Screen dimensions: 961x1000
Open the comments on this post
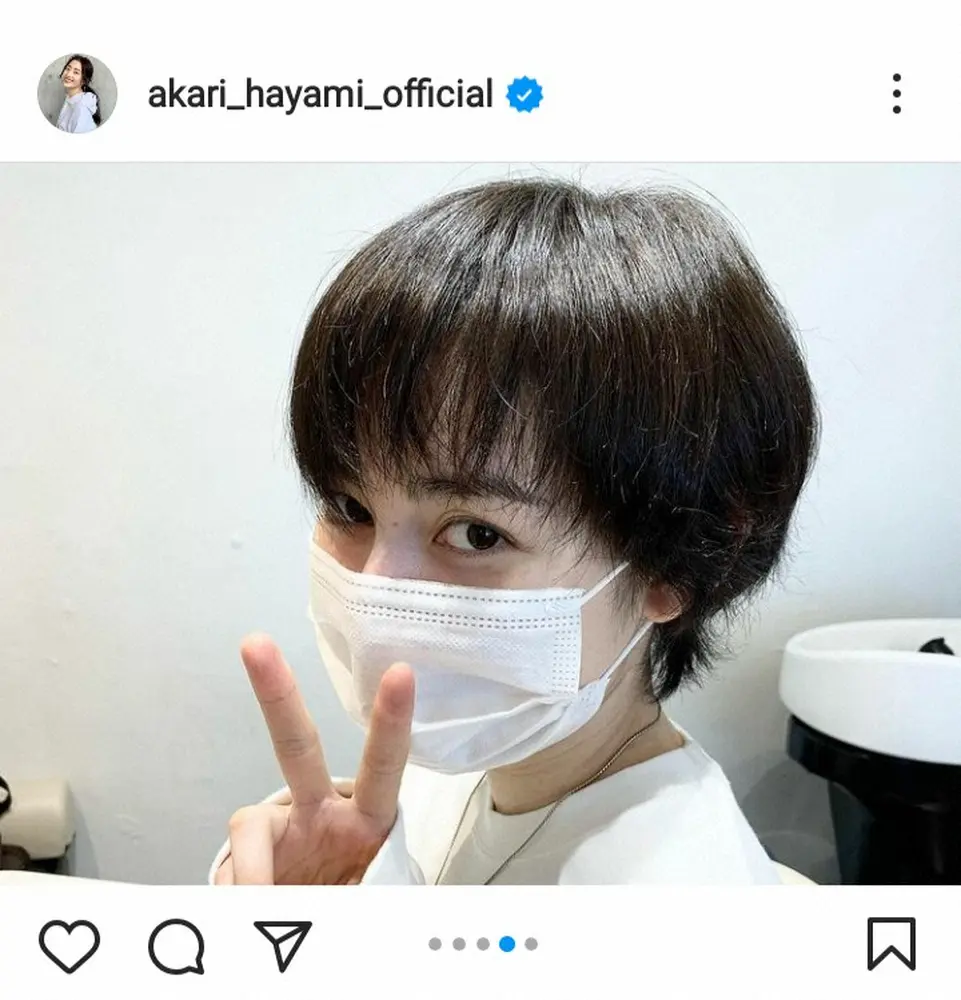click(x=177, y=944)
